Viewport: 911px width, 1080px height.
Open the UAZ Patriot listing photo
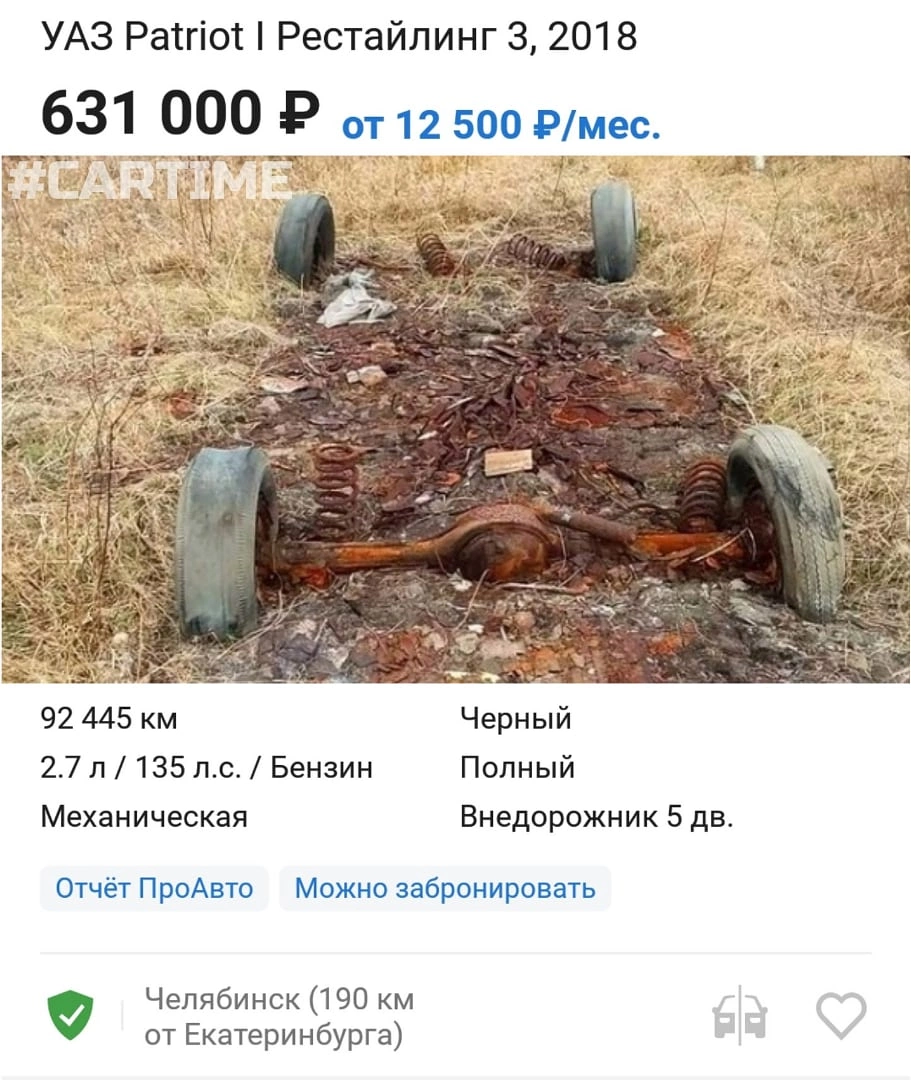pyautogui.click(x=455, y=418)
